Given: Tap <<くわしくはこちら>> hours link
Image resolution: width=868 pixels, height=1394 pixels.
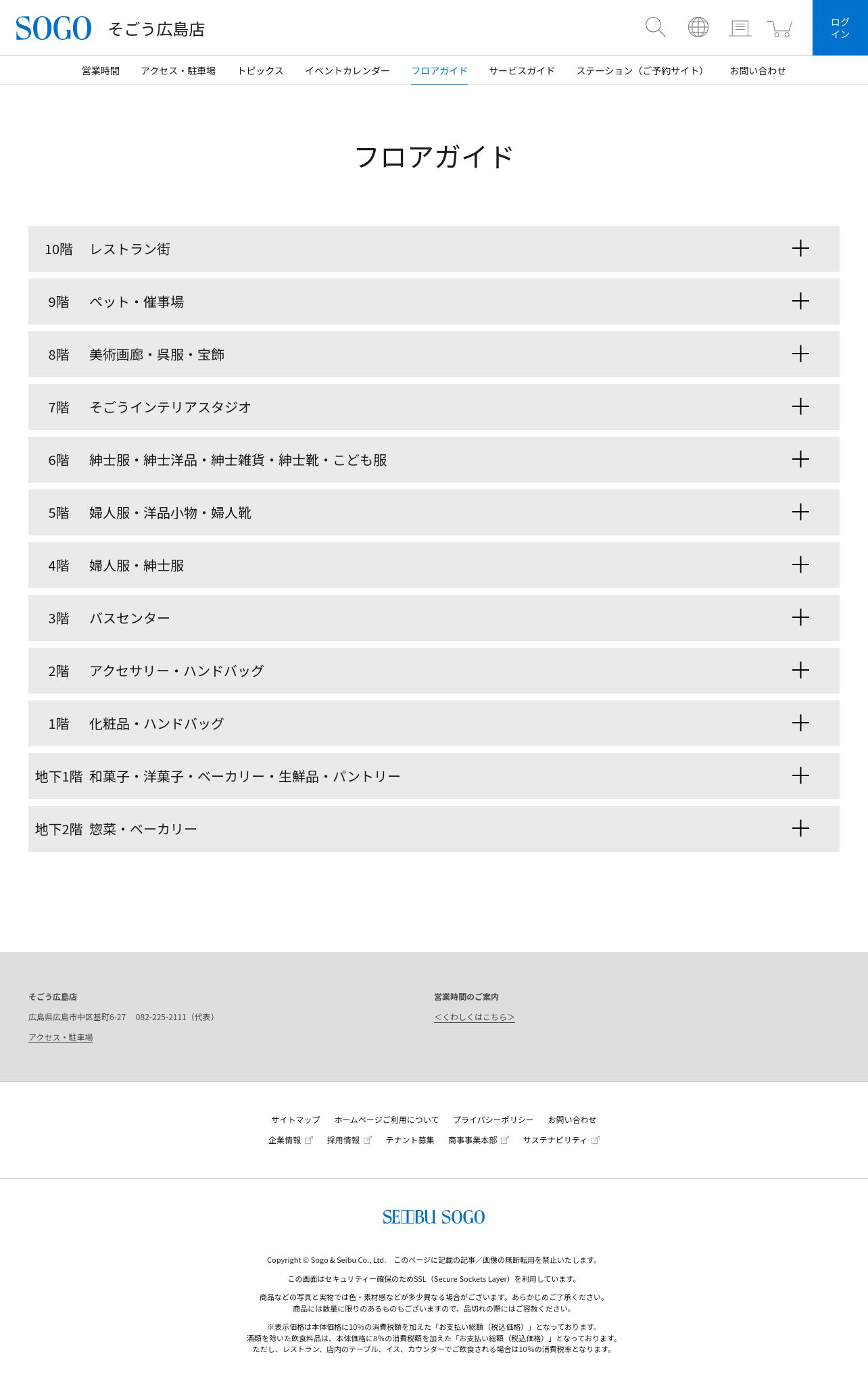Looking at the screenshot, I should pos(475,1017).
